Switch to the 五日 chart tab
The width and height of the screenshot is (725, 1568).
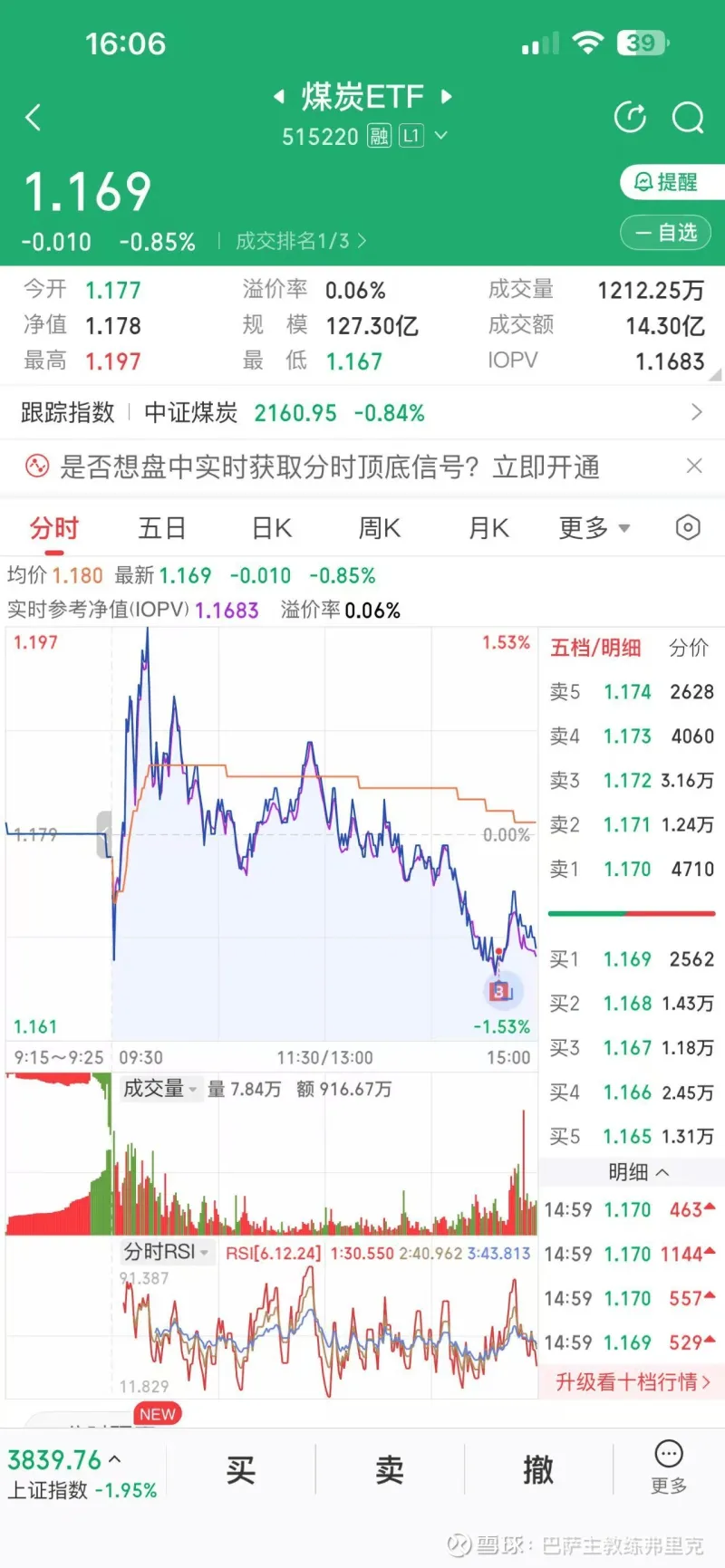tap(162, 527)
